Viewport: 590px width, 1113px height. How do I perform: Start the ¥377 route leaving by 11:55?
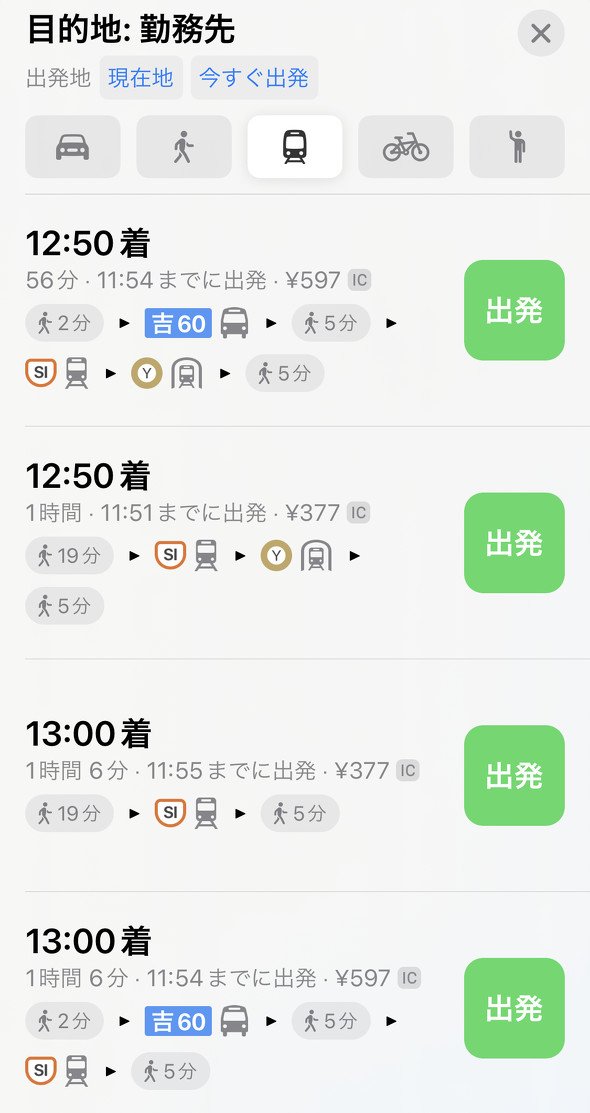pyautogui.click(x=514, y=775)
